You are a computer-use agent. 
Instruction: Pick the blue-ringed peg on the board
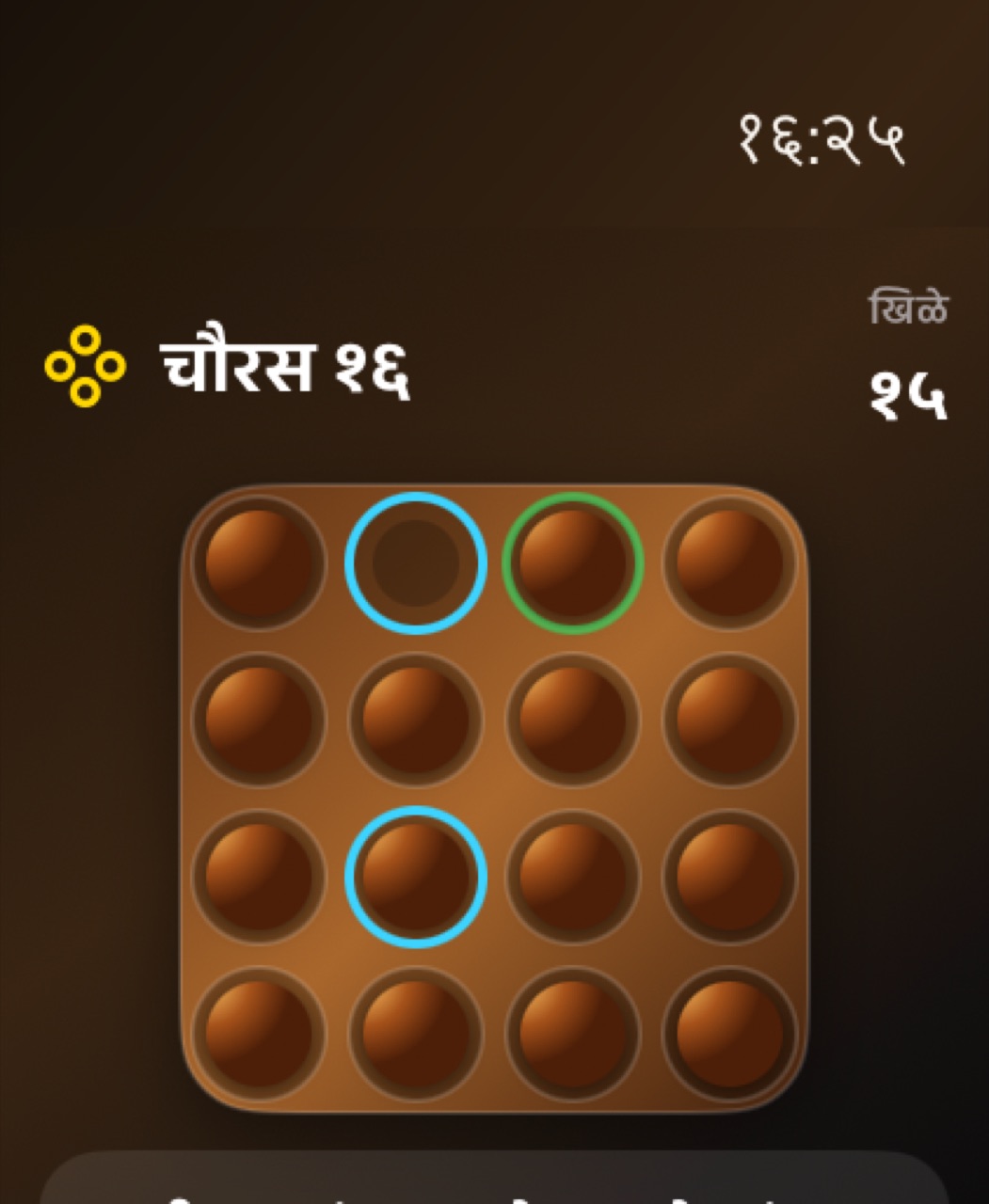tap(416, 877)
